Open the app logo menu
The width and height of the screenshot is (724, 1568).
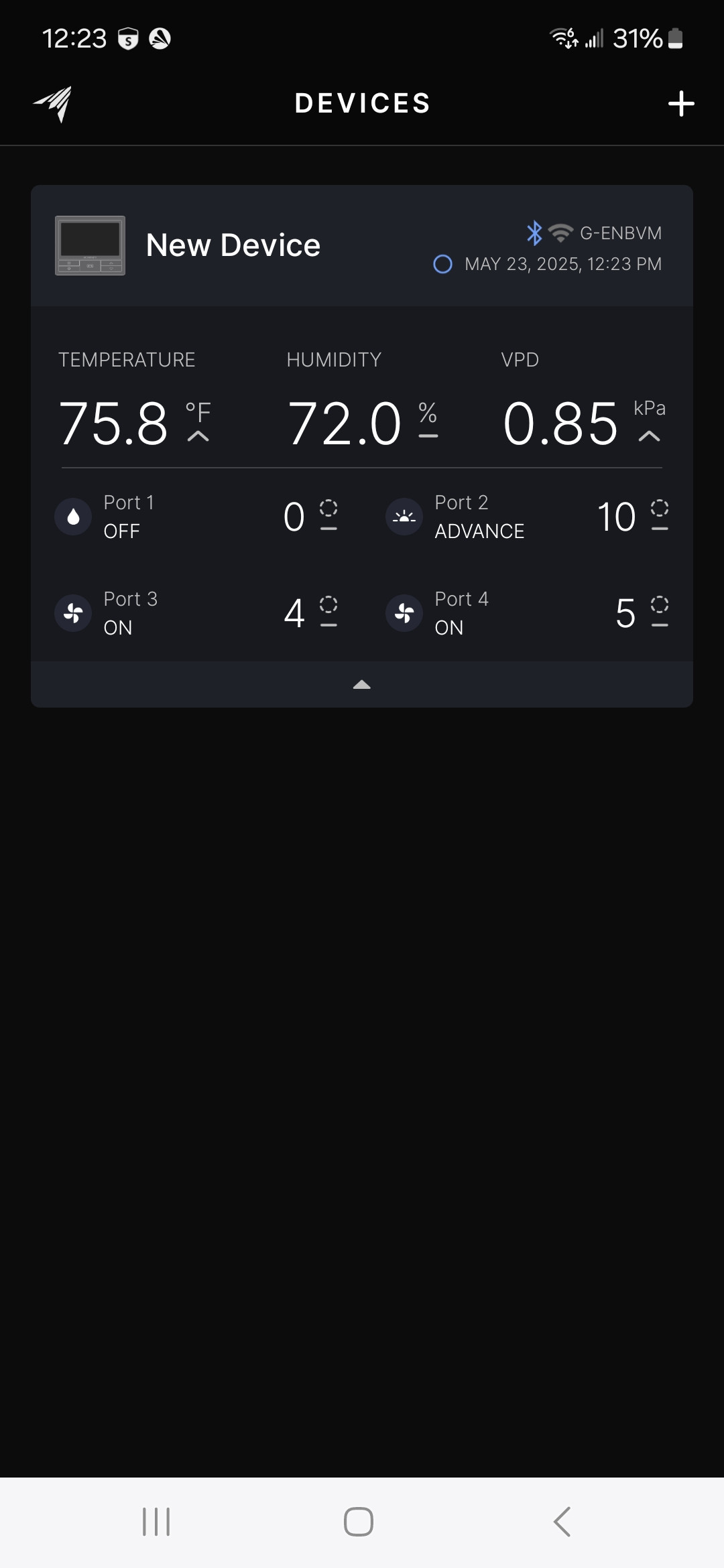click(x=54, y=104)
